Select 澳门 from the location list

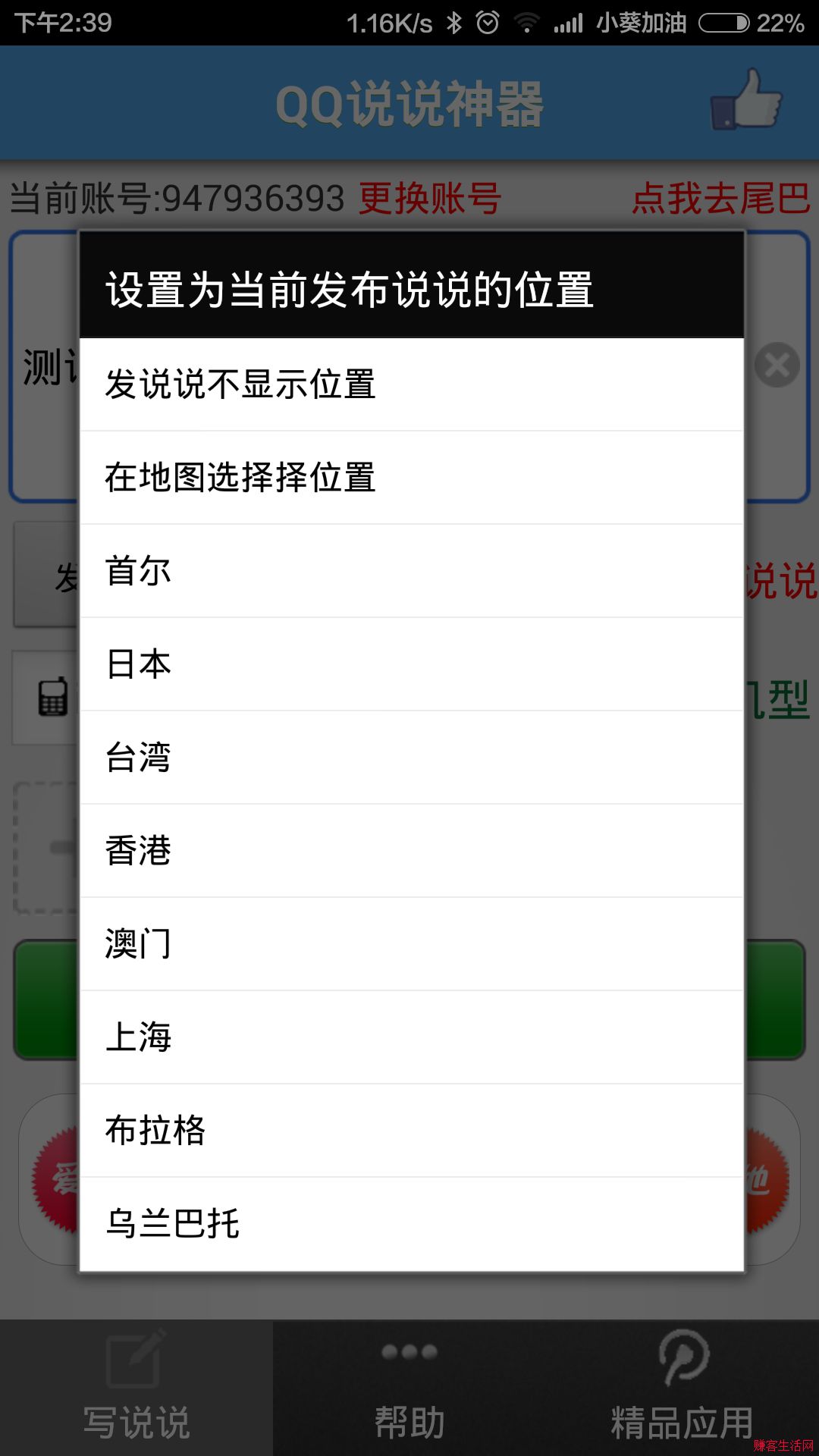411,944
